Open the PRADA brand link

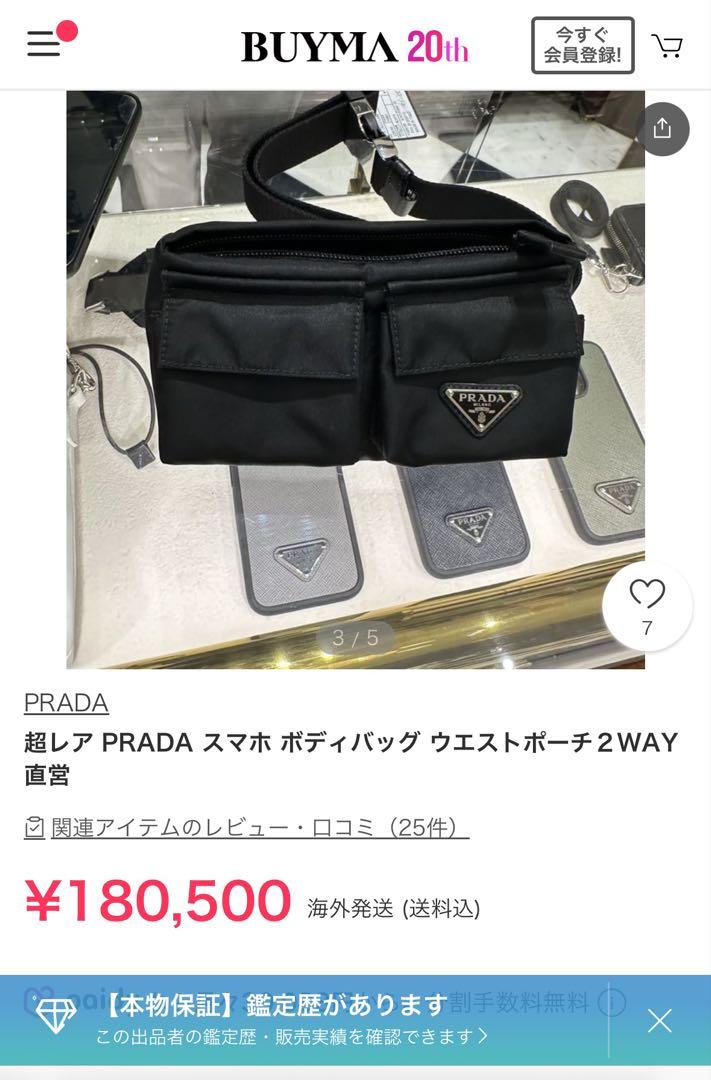[66, 702]
